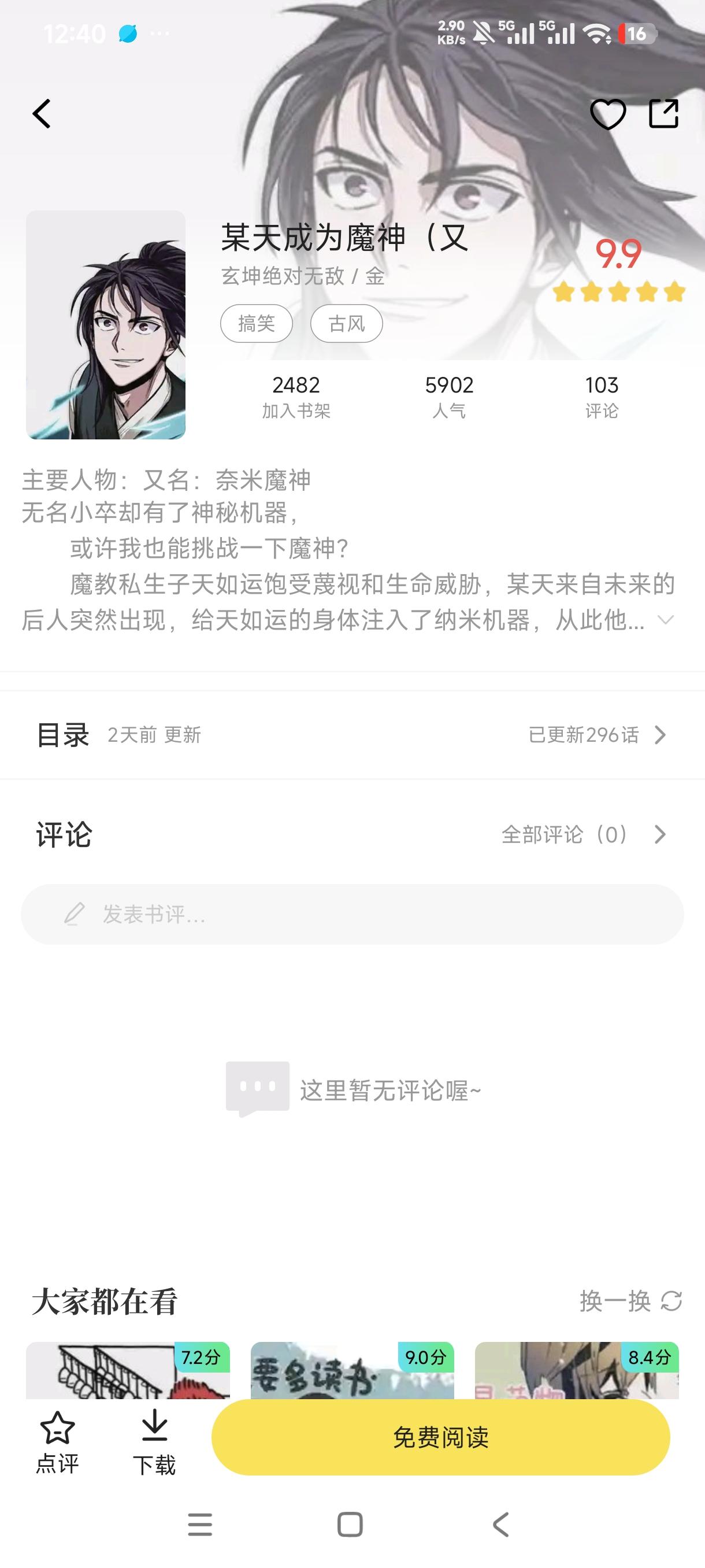View all comments (全部评论)
This screenshot has width=705, height=1568.
(582, 834)
